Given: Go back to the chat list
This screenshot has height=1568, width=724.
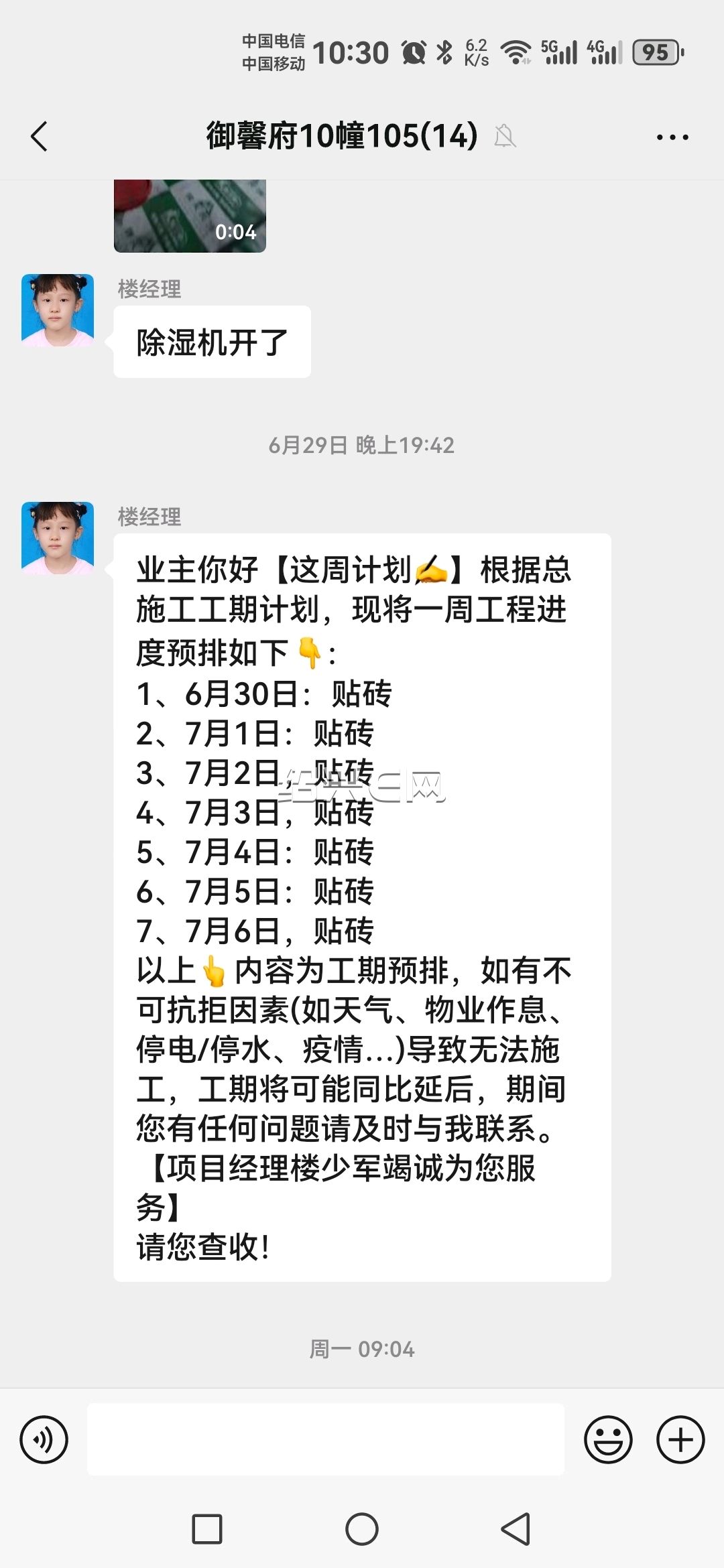Looking at the screenshot, I should 40,137.
